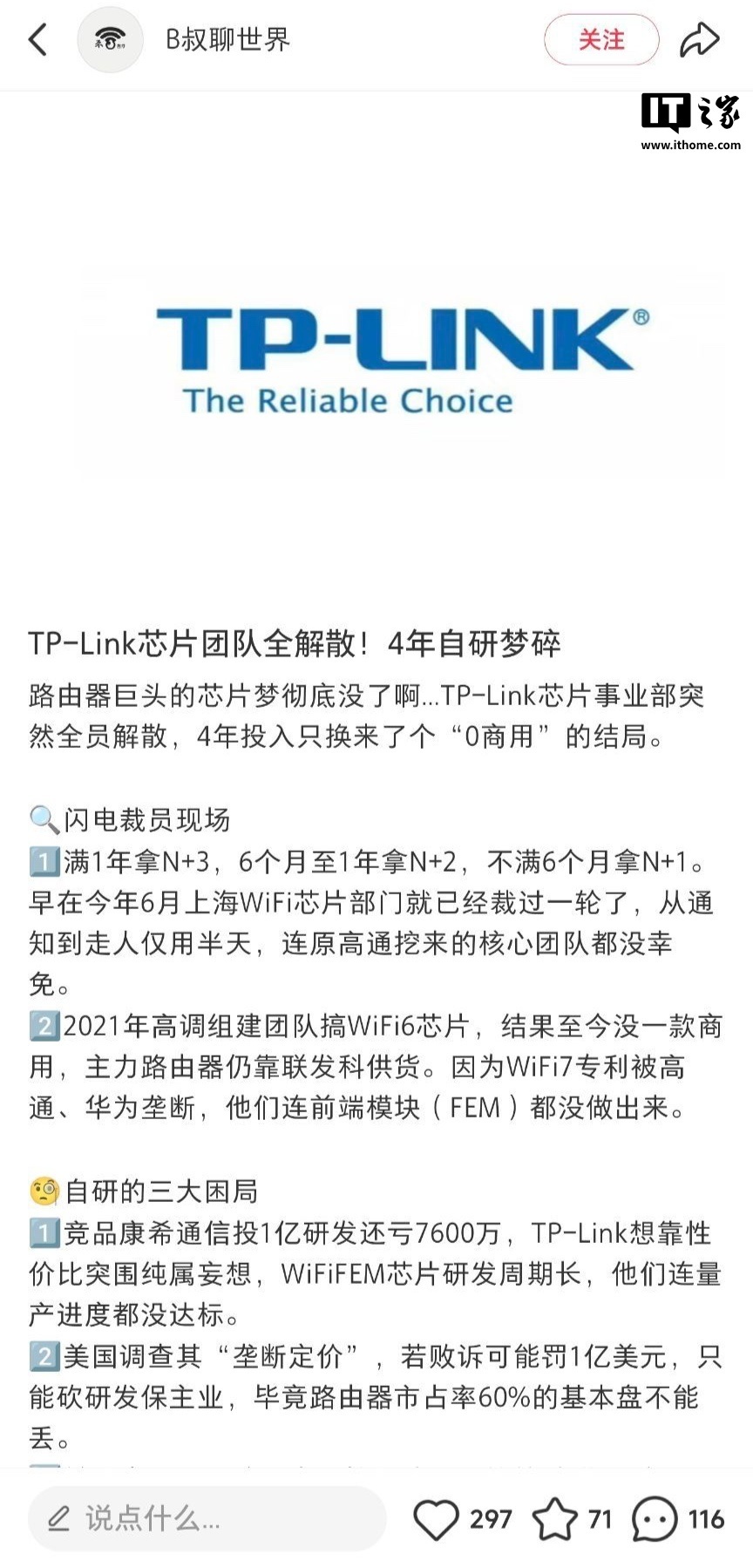Toggle follow with the red 关注 button

(601, 39)
